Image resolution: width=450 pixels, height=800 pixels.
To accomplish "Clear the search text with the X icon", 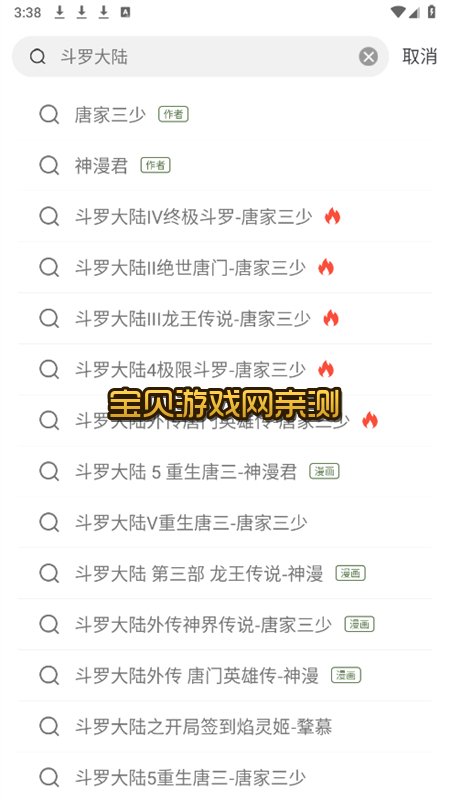I will point(368,57).
